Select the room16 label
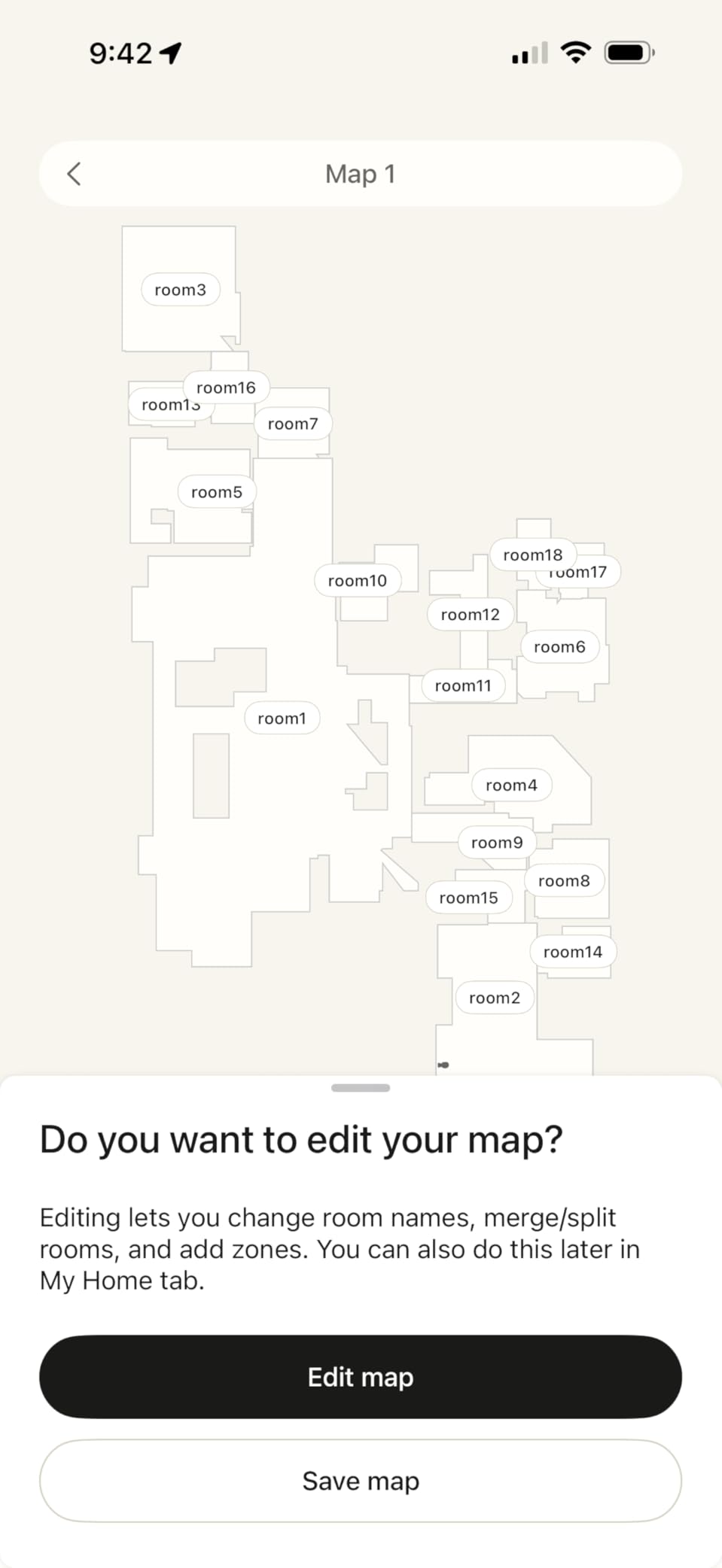This screenshot has width=722, height=1568. click(226, 387)
